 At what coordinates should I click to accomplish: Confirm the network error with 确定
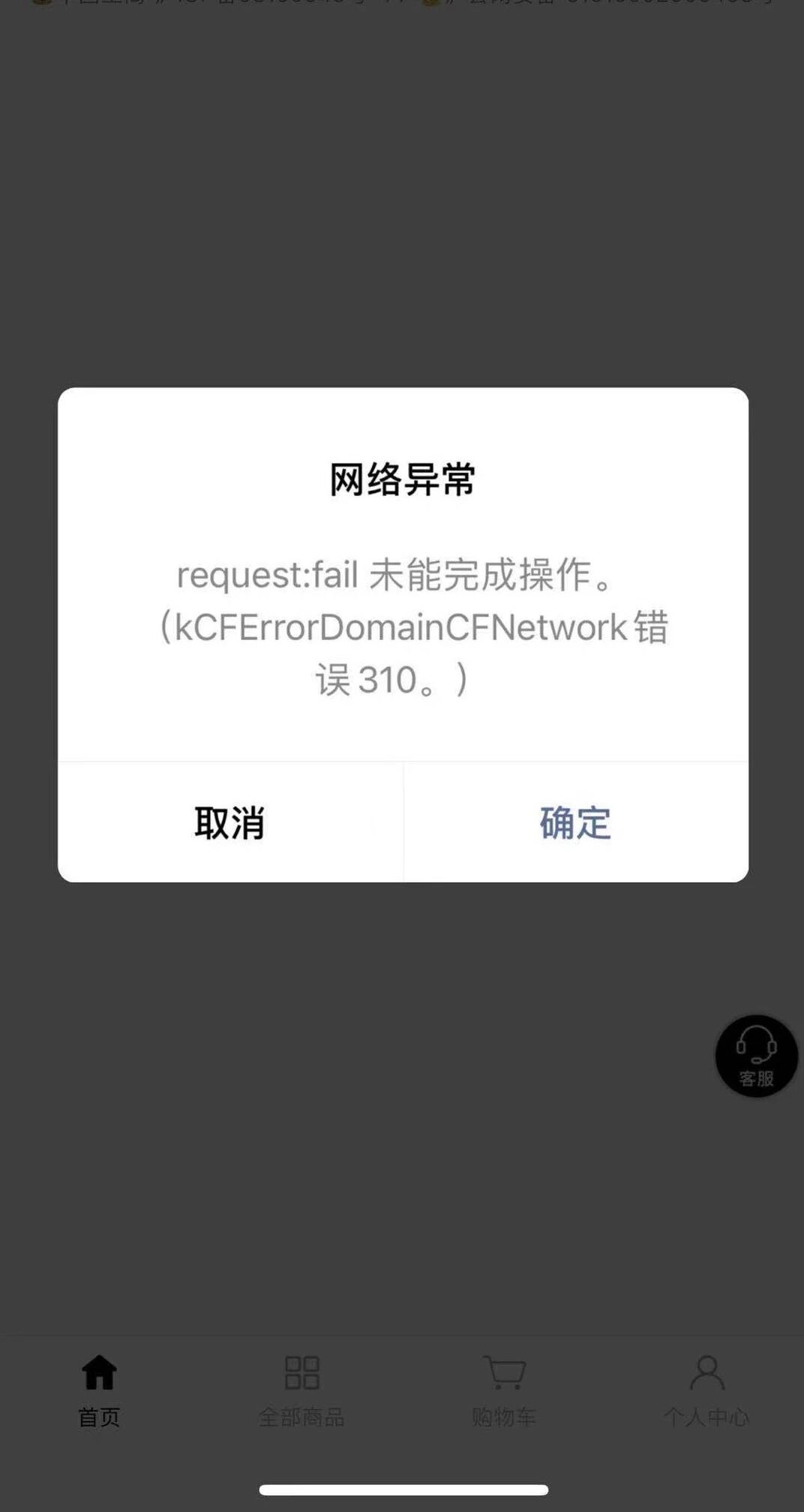(x=575, y=822)
